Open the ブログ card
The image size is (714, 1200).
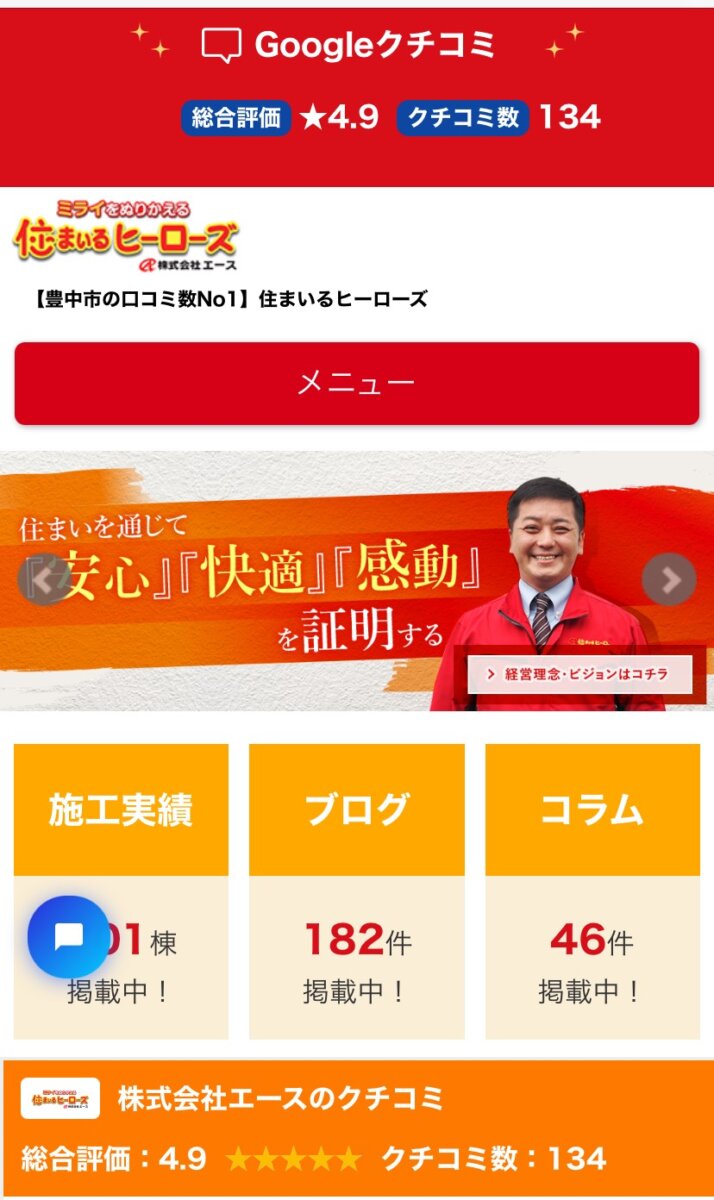click(357, 890)
